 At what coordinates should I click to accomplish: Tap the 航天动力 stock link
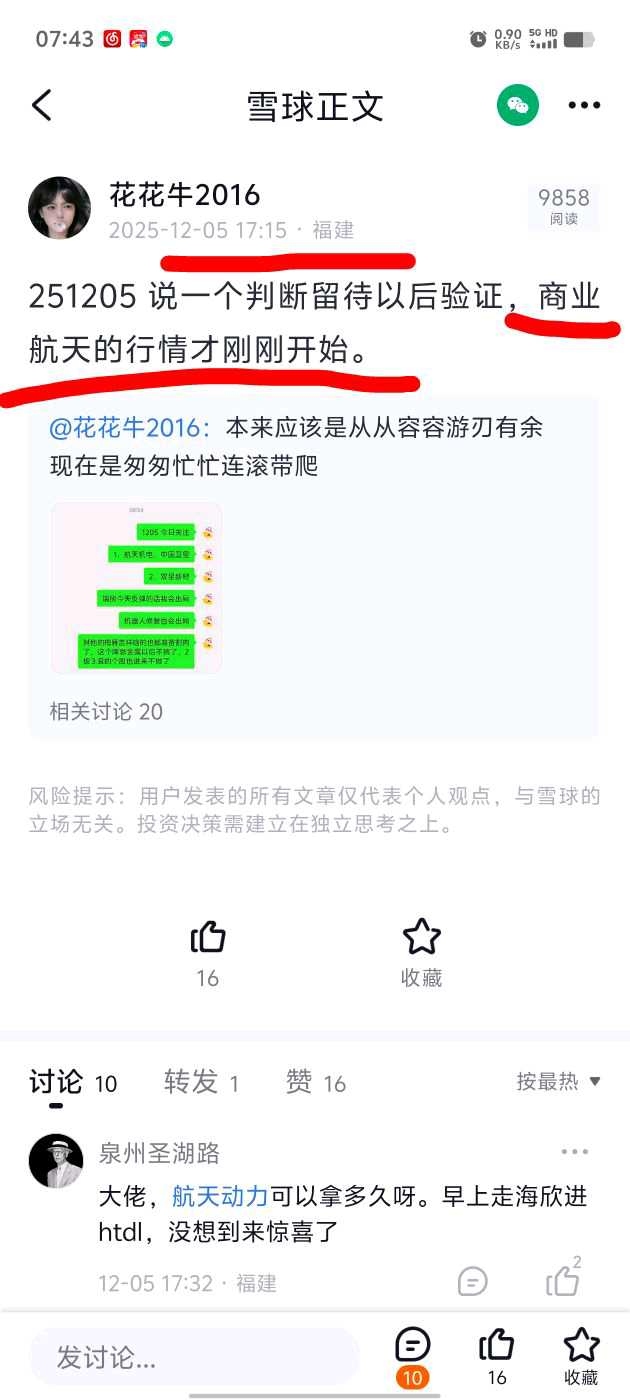(220, 1196)
